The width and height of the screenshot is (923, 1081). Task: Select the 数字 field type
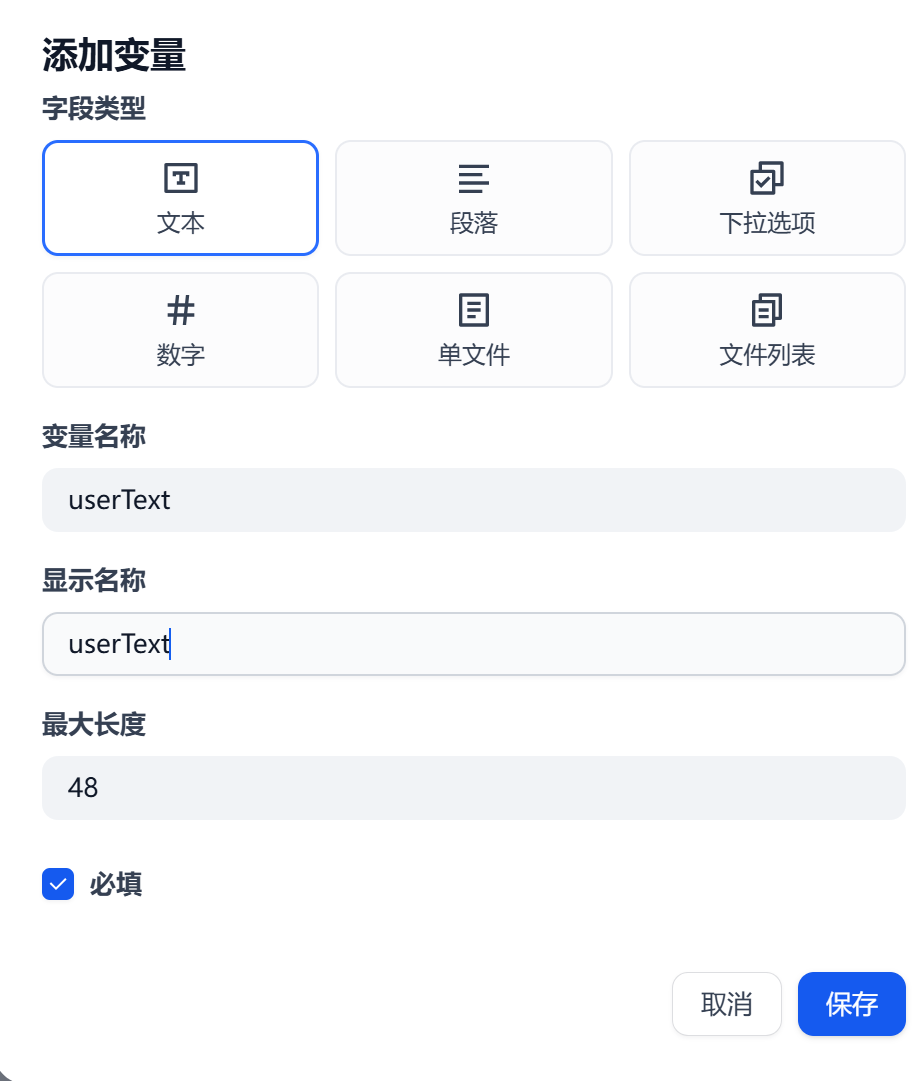180,330
